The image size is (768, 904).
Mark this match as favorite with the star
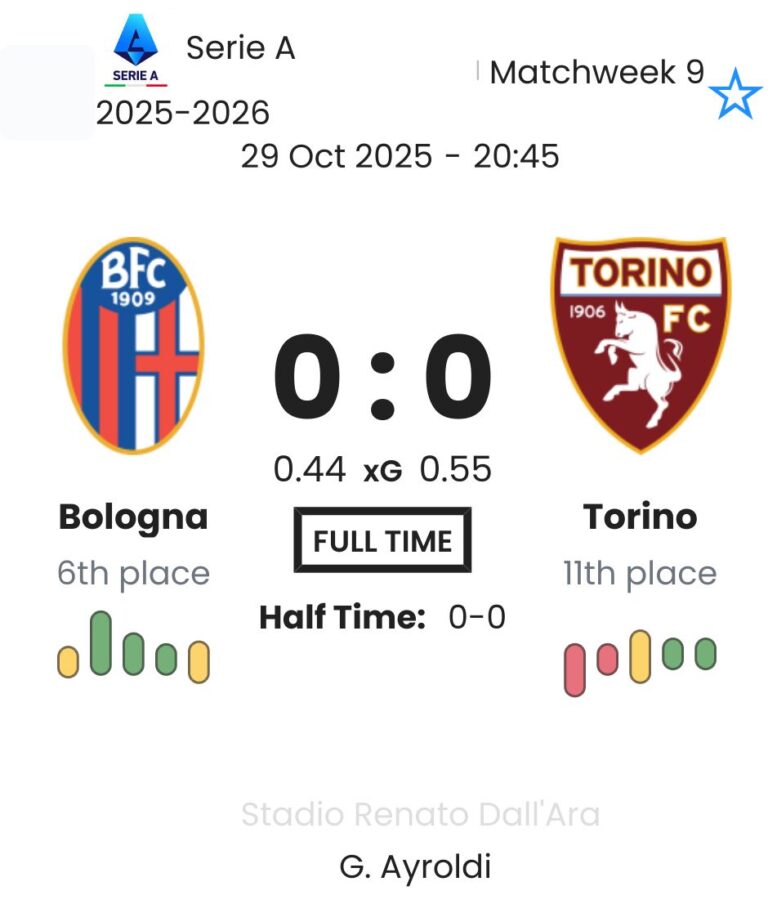coord(735,96)
